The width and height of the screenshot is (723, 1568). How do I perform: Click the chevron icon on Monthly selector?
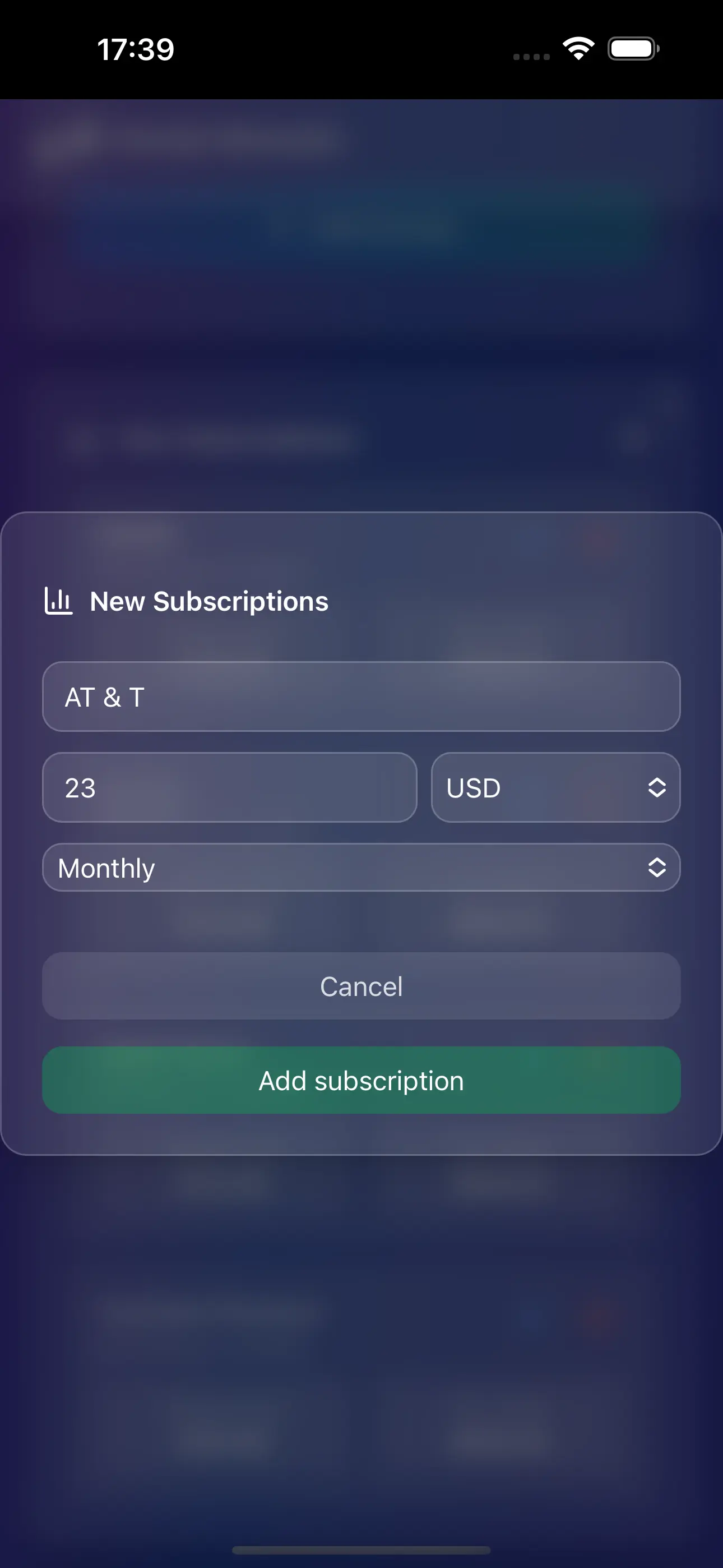659,868
